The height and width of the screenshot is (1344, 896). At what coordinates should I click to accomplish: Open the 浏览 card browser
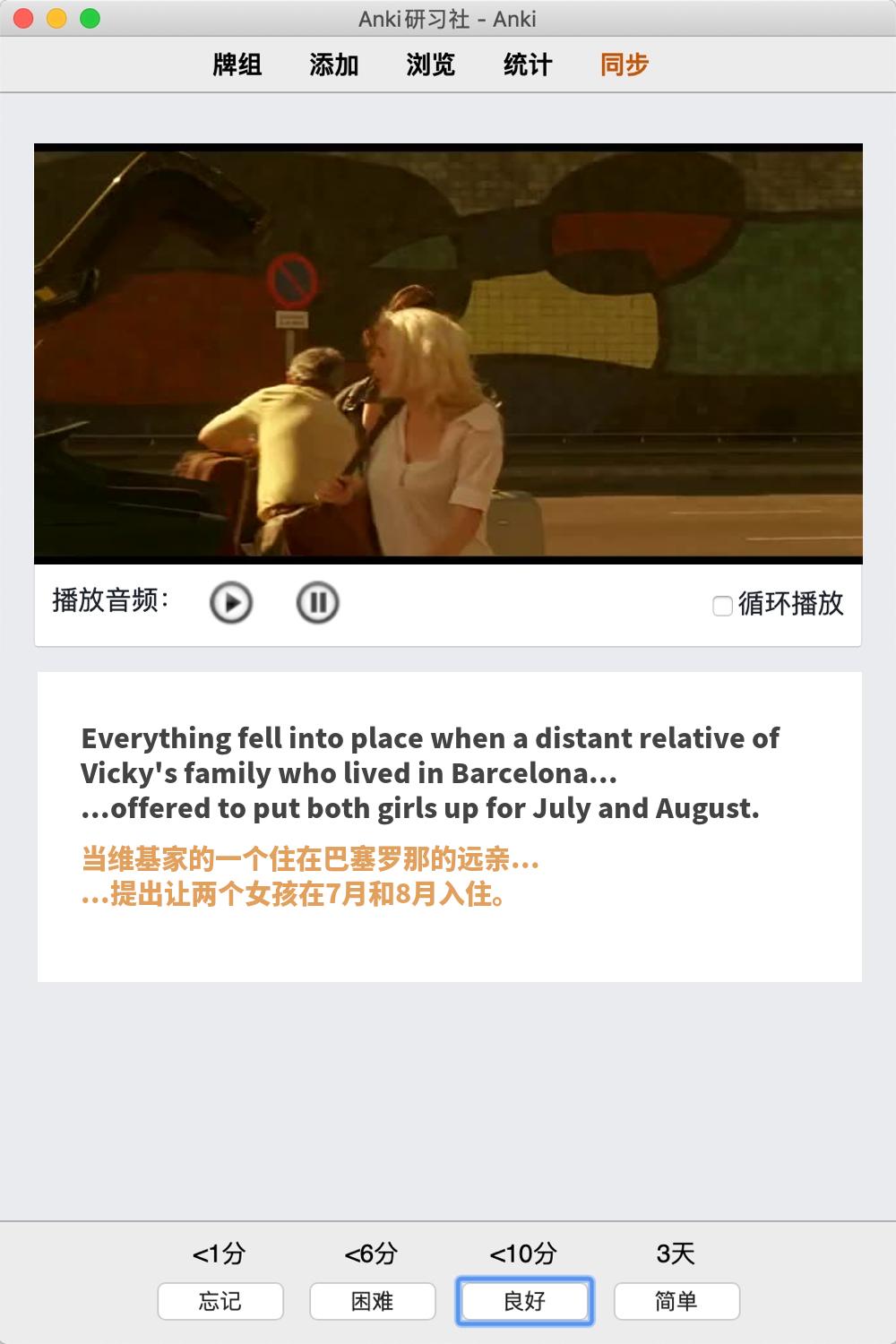click(431, 65)
